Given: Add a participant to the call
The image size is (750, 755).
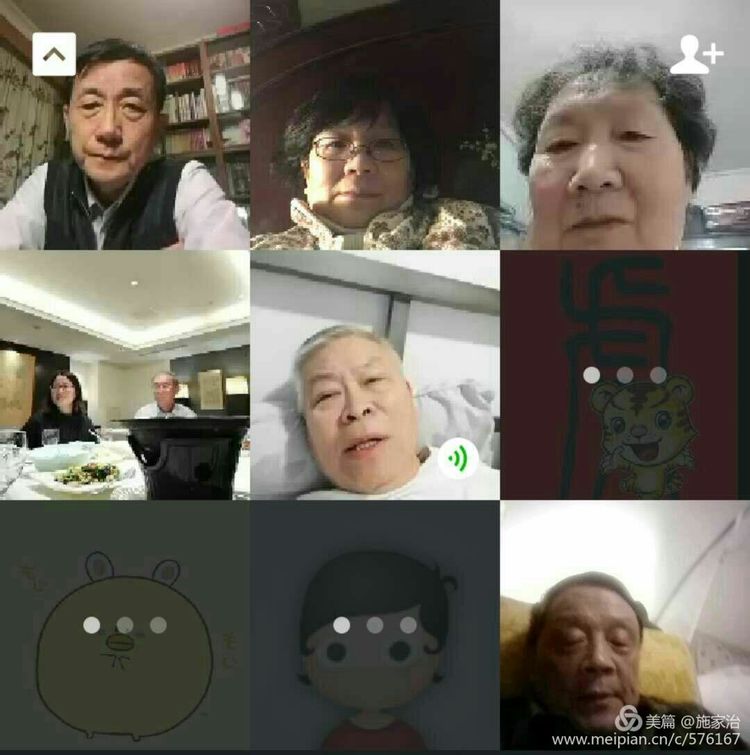Looking at the screenshot, I should (696, 54).
